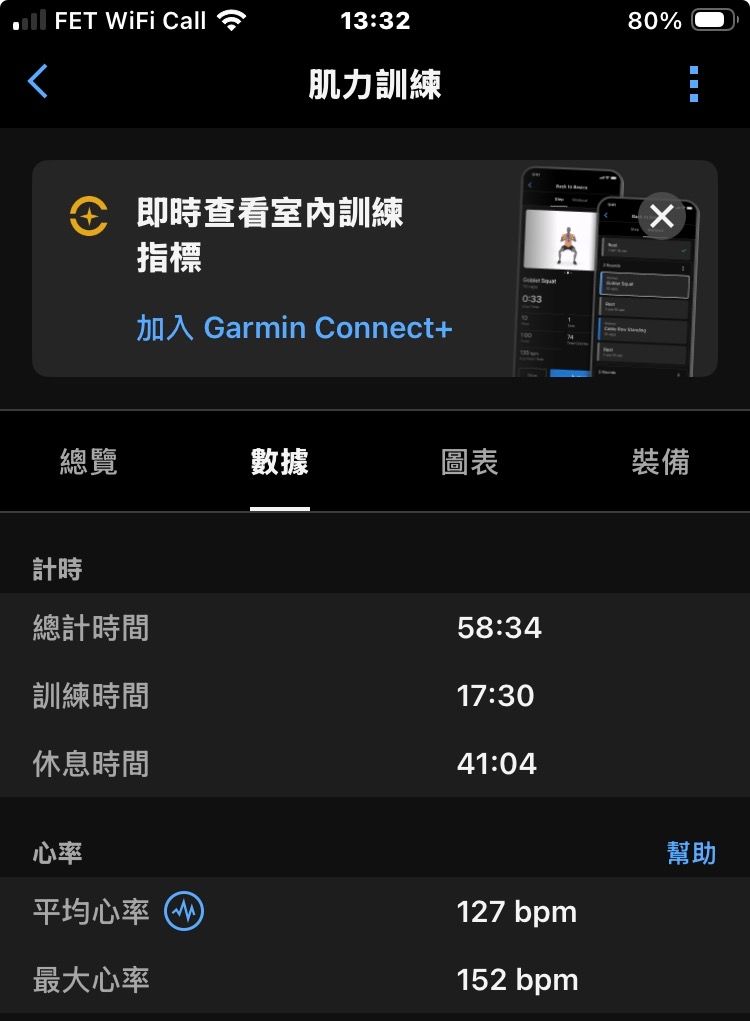Tap the 加入 Garmin Connect+ link

pos(294,328)
